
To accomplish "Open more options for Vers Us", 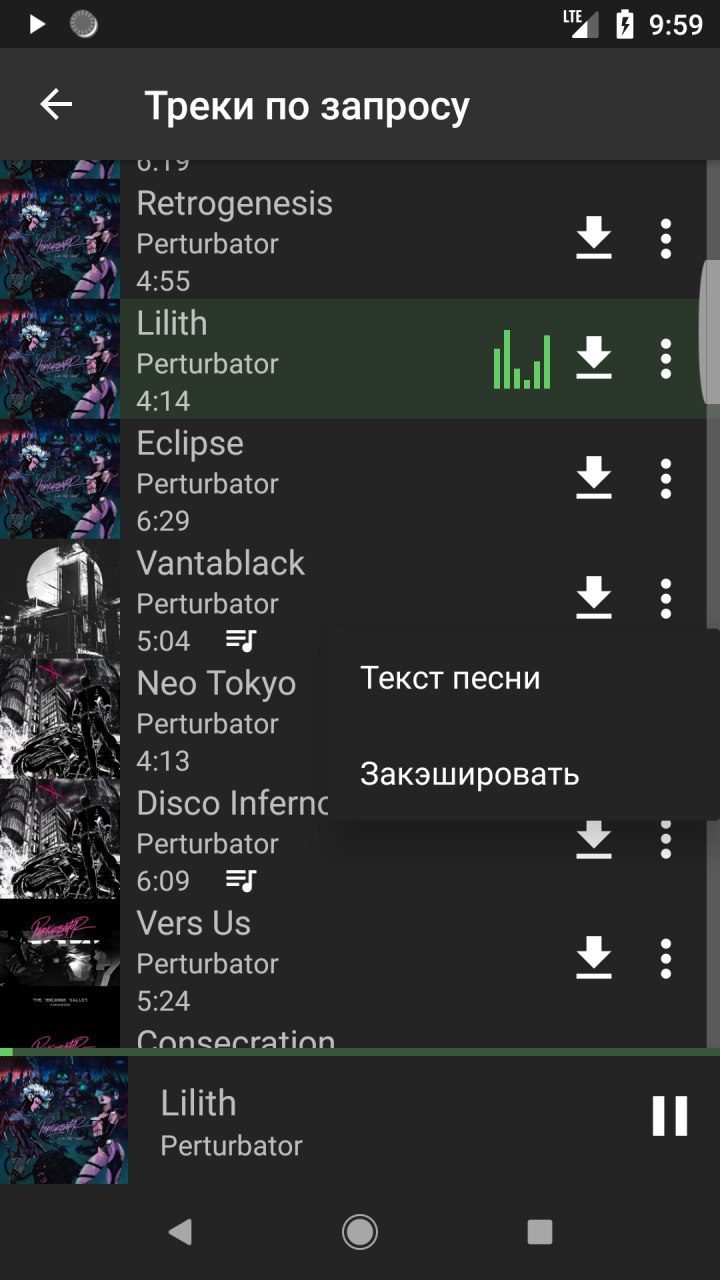I will tap(666, 959).
